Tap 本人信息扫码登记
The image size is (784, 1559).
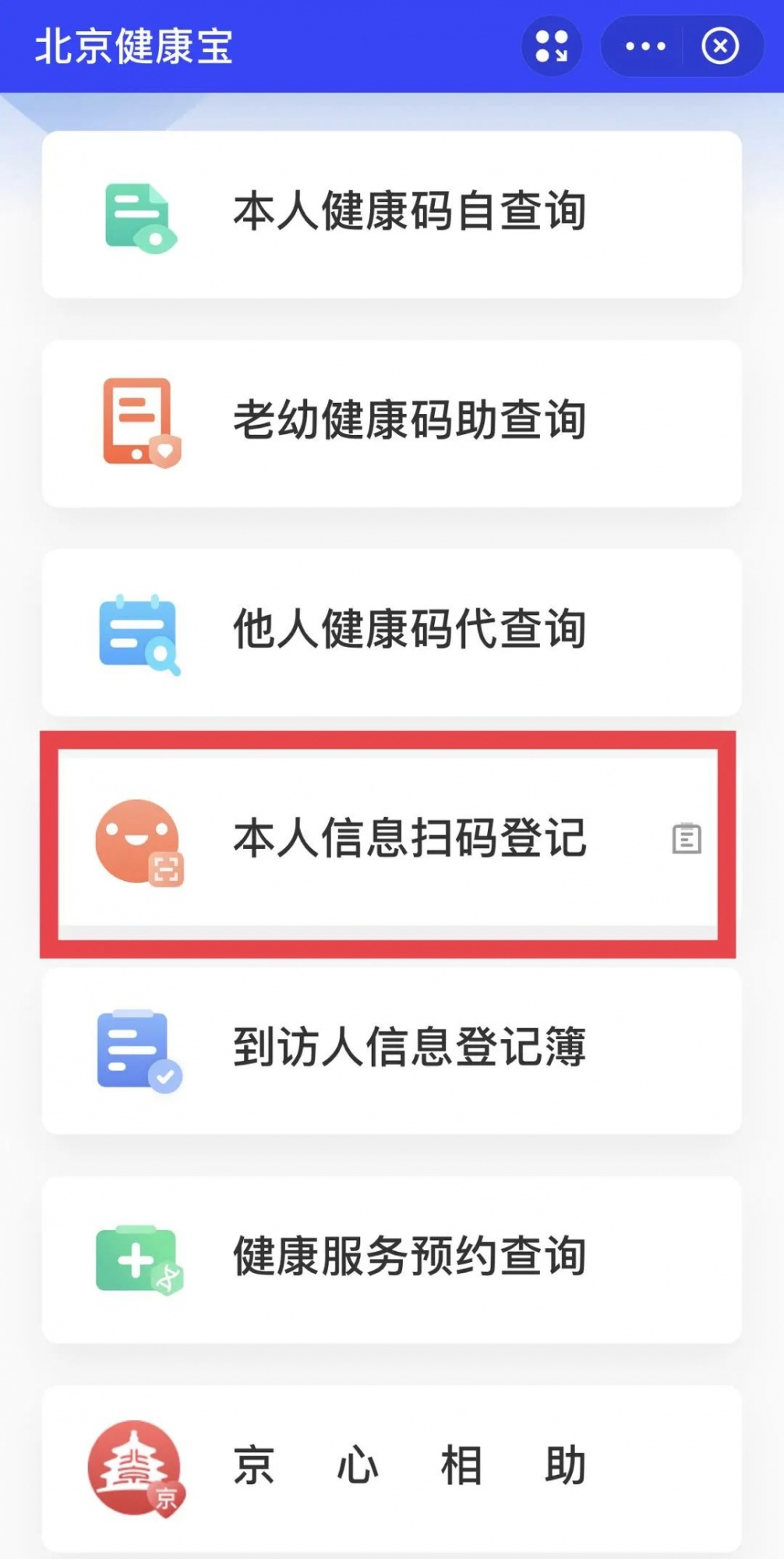388,841
